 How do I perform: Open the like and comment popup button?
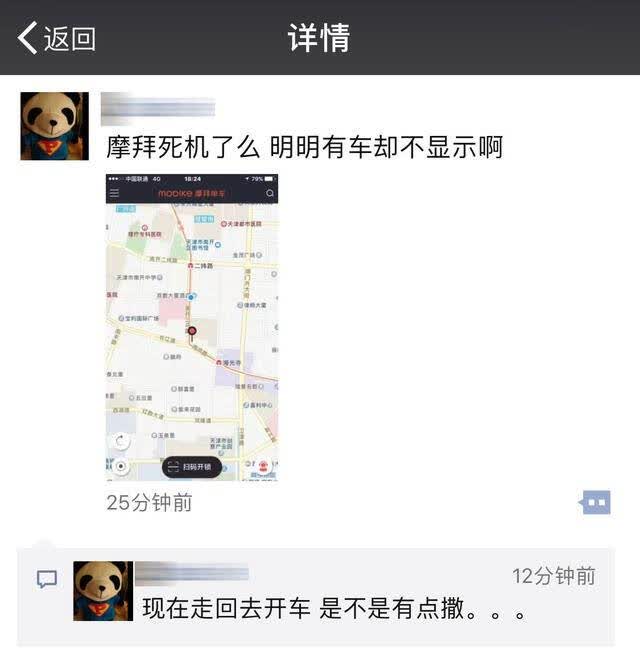(x=595, y=502)
